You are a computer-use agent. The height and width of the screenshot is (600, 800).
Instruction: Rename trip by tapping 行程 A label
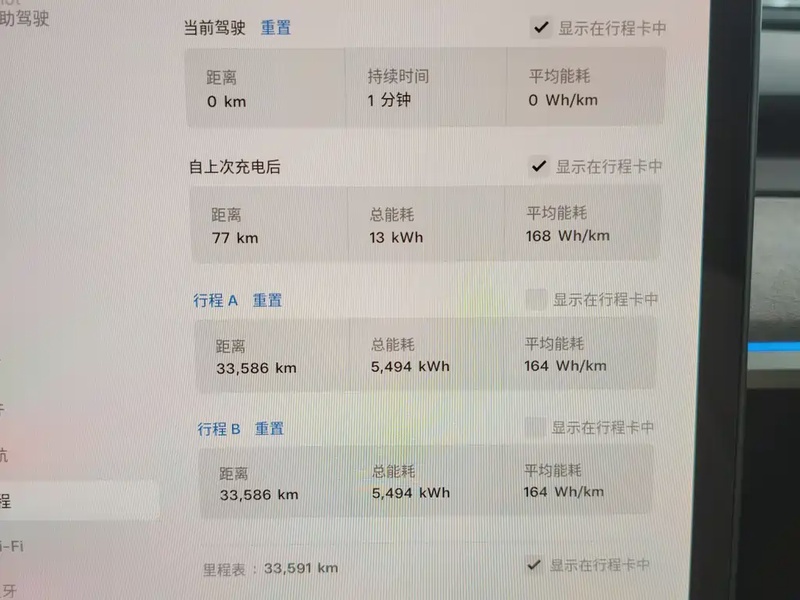coord(215,300)
